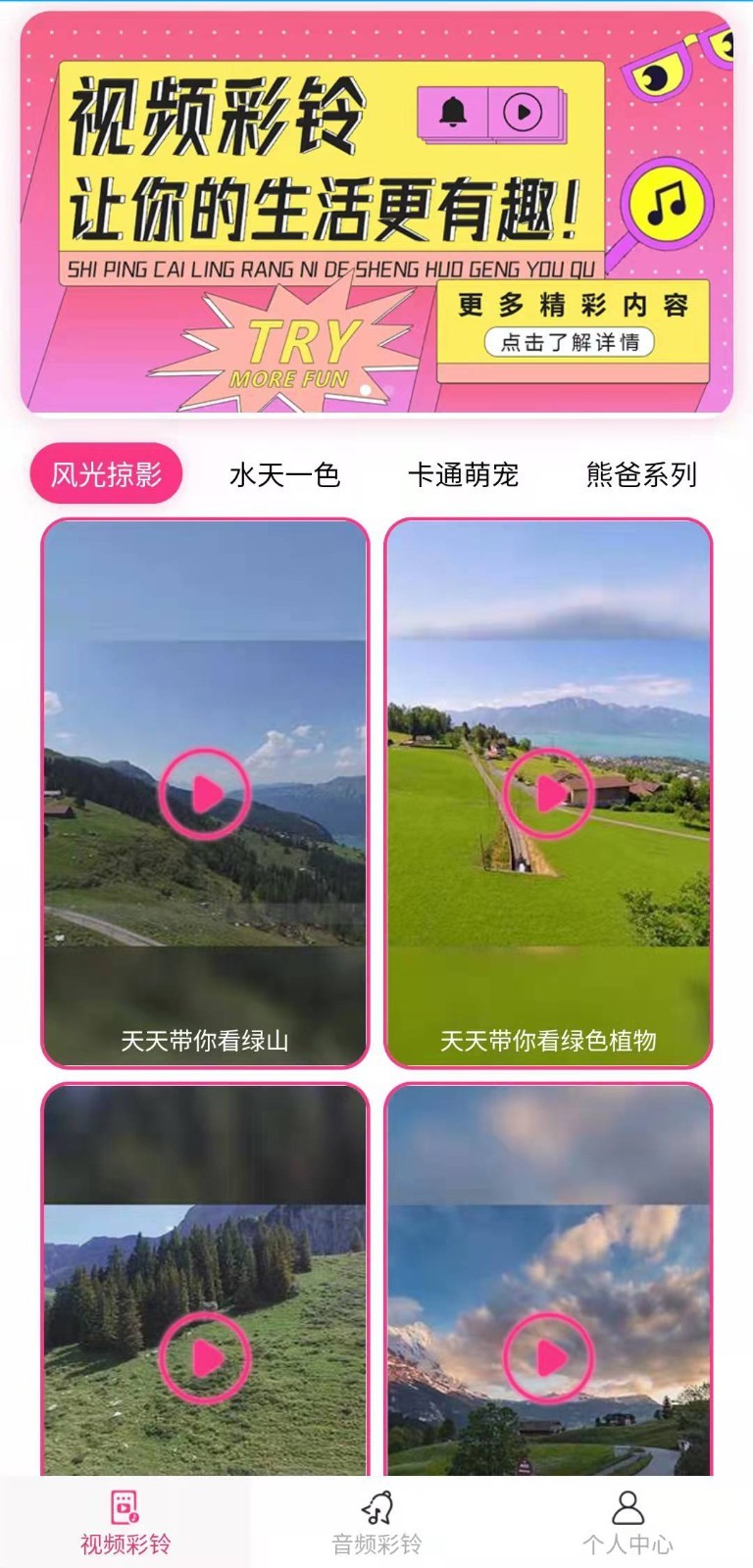Switch to the 水天一色 category
This screenshot has width=753, height=1568.
tap(282, 475)
